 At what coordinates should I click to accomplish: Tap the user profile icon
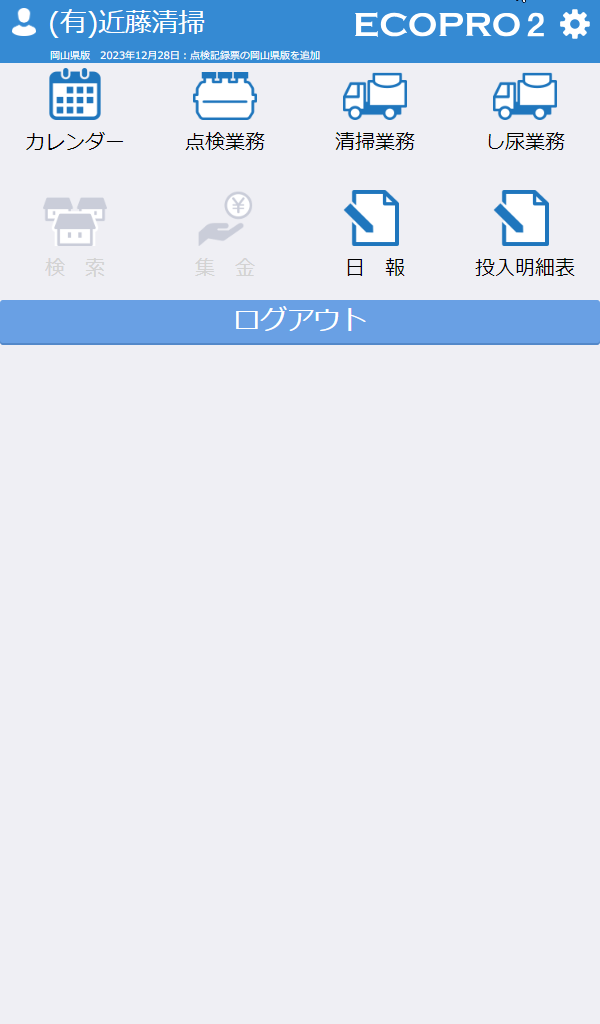coord(23,23)
